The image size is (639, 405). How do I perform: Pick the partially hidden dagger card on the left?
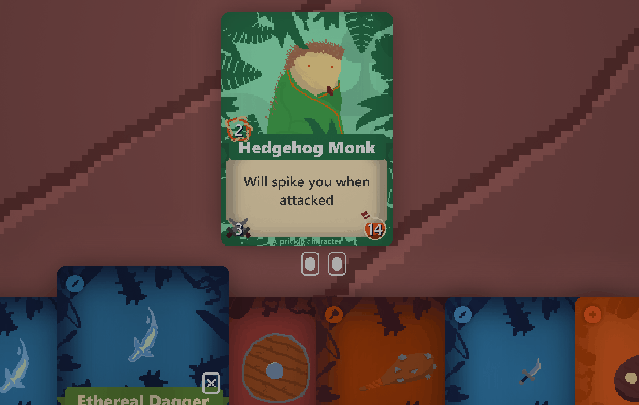(x=25, y=355)
